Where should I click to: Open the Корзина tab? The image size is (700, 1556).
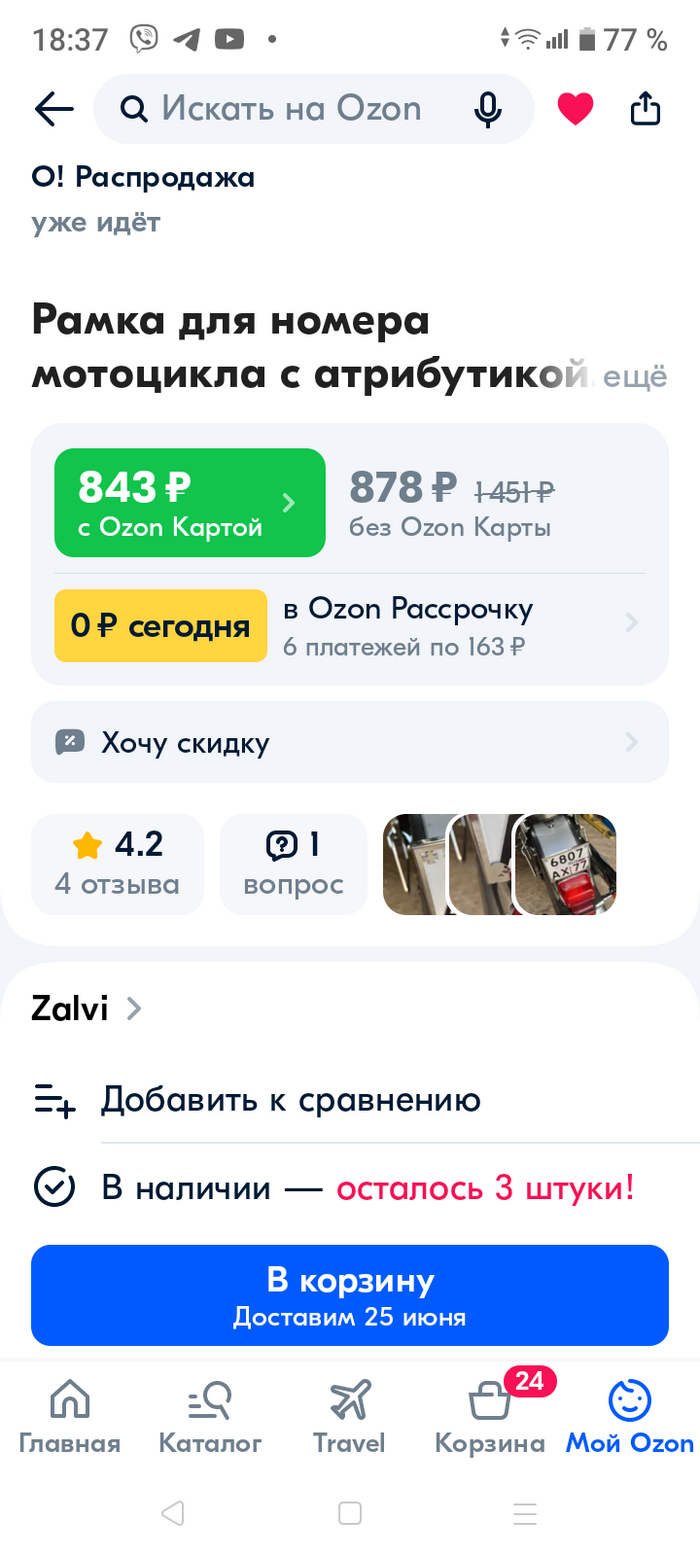(490, 1417)
